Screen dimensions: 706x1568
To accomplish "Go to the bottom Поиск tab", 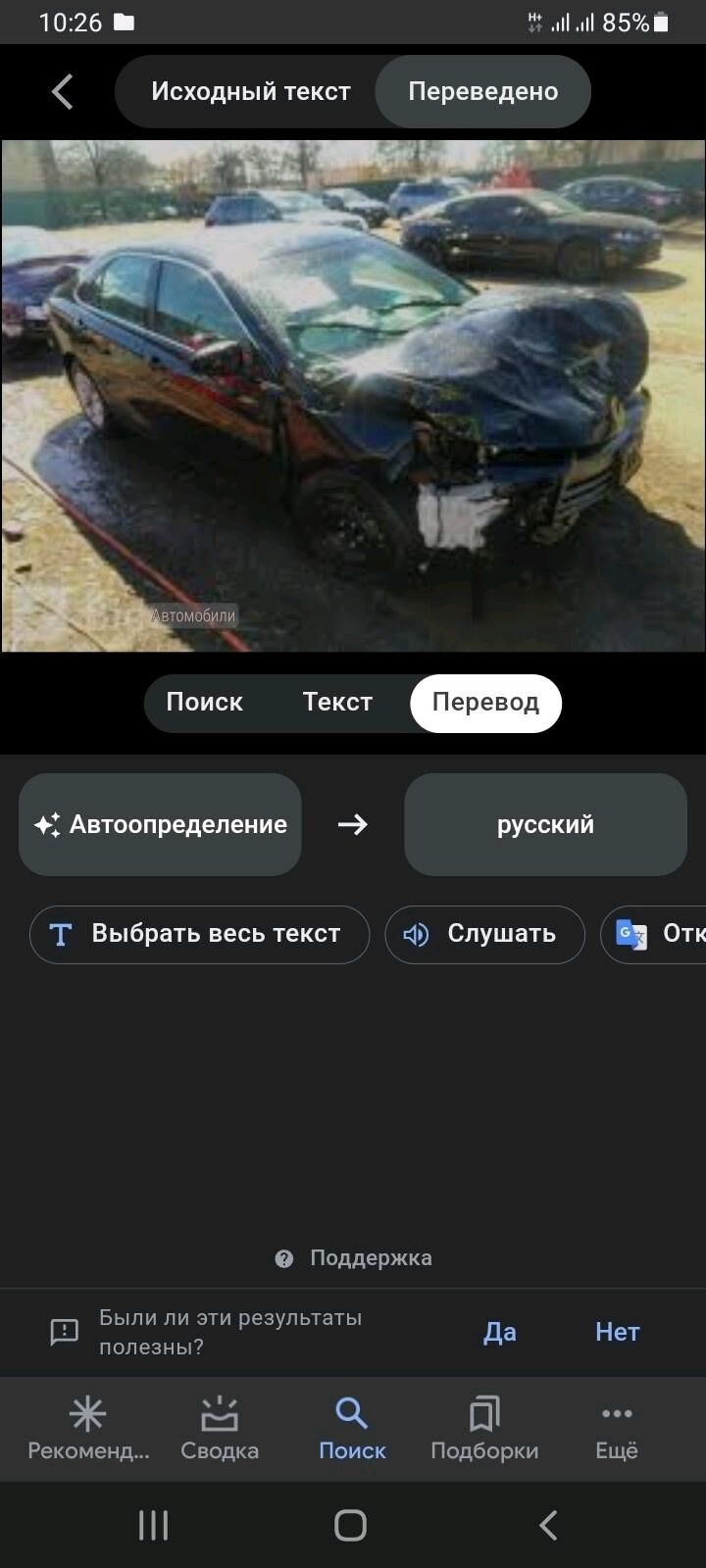I will point(352,1429).
